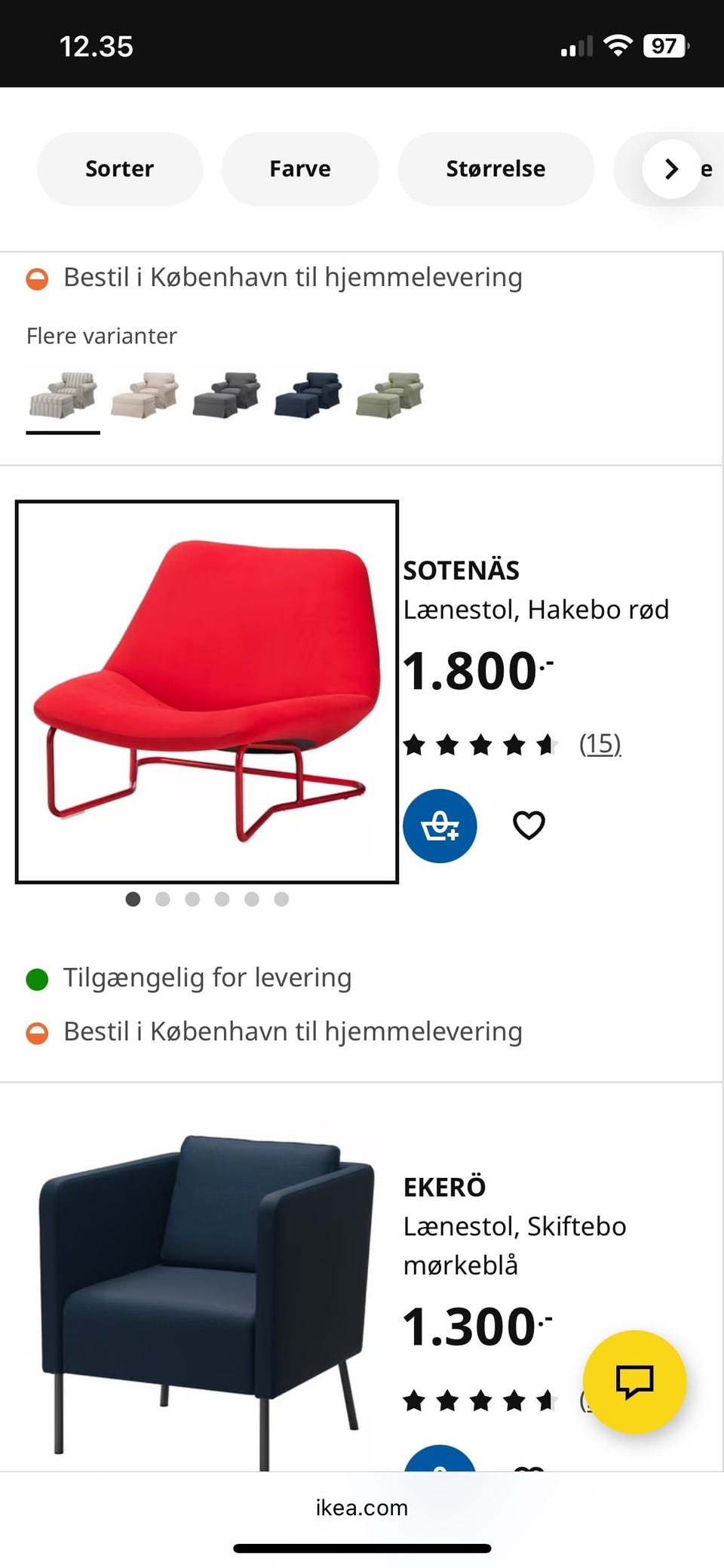The width and height of the screenshot is (724, 1568).
Task: Open the Størrelse filter
Action: click(495, 169)
